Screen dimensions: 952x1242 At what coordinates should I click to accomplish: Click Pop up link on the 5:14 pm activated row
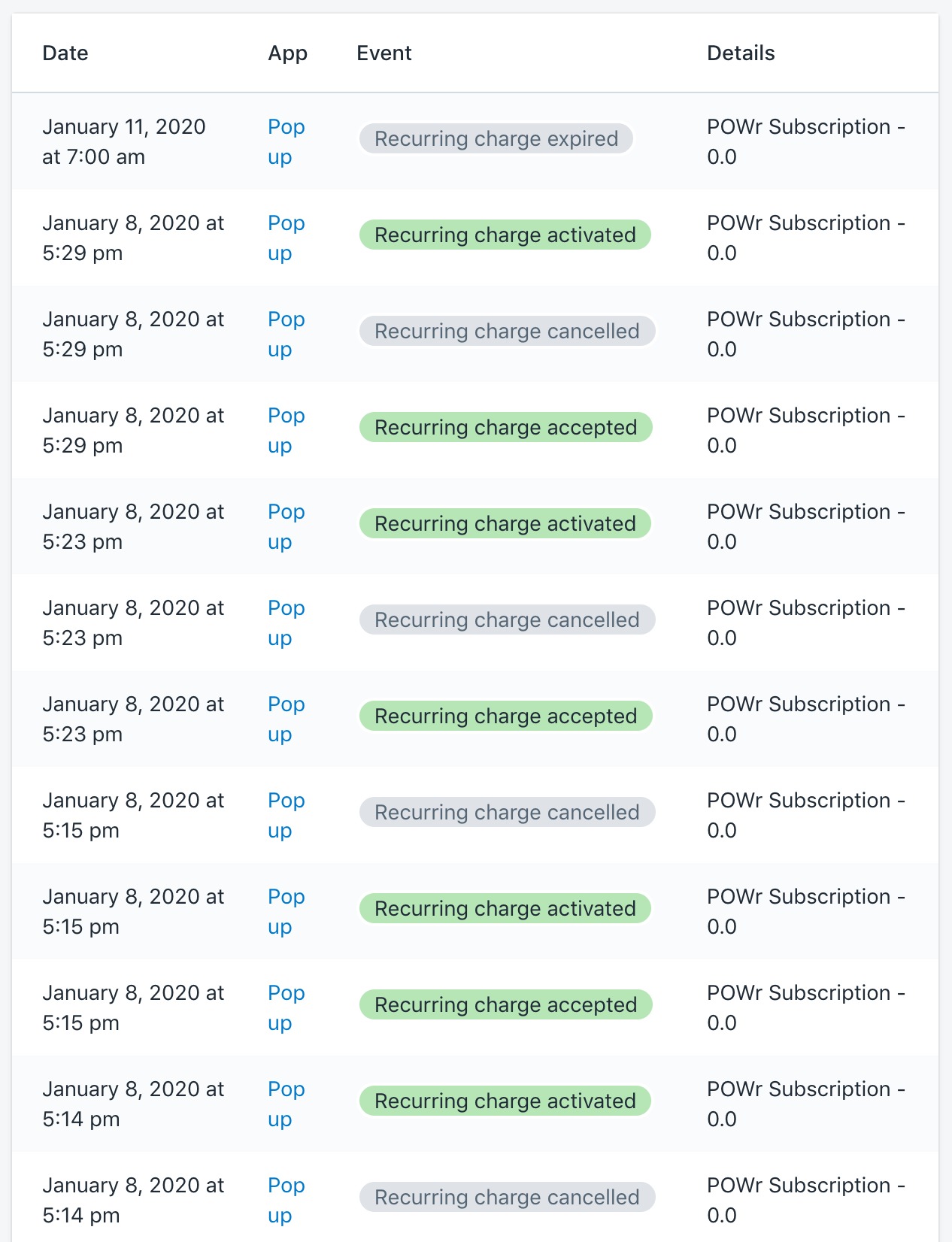tap(286, 1104)
